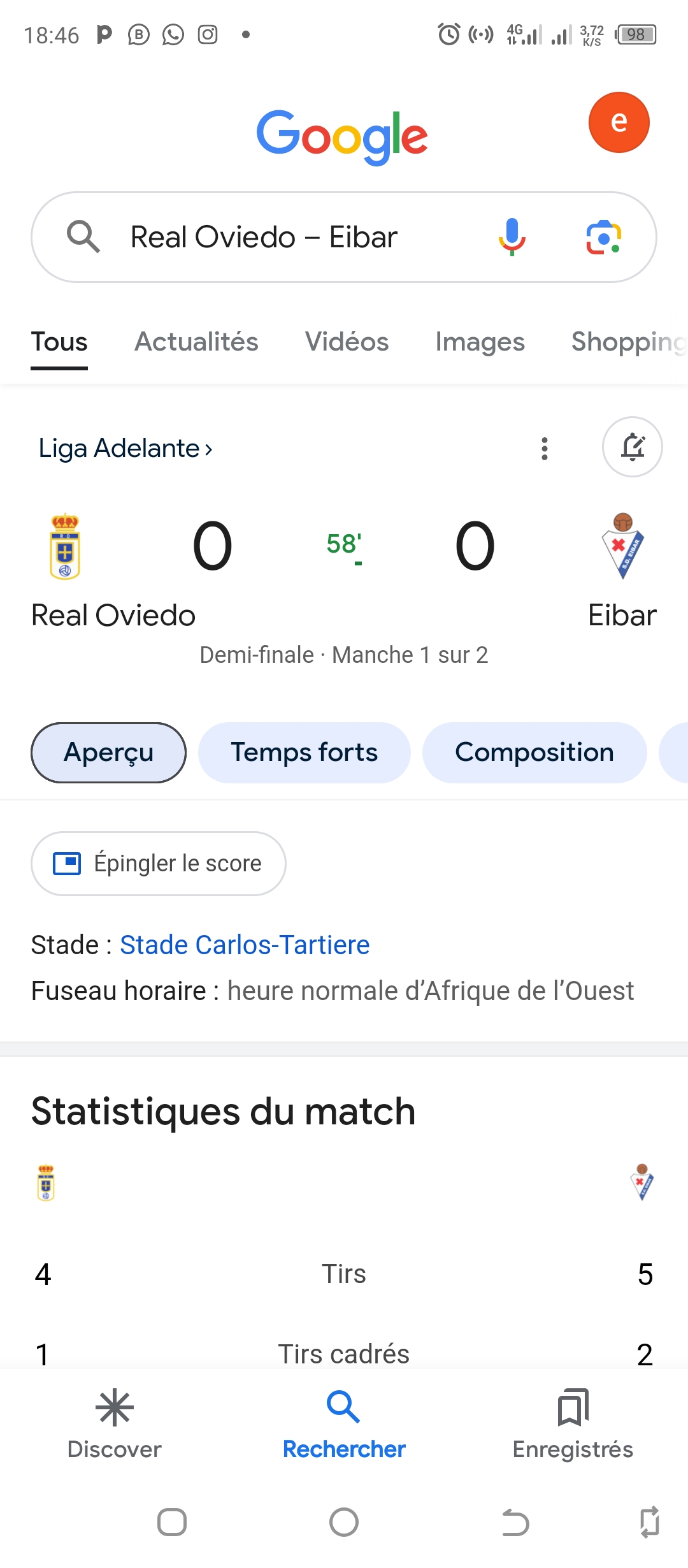This screenshot has height=1568, width=688.
Task: Open the match card overflow menu
Action: [x=544, y=449]
